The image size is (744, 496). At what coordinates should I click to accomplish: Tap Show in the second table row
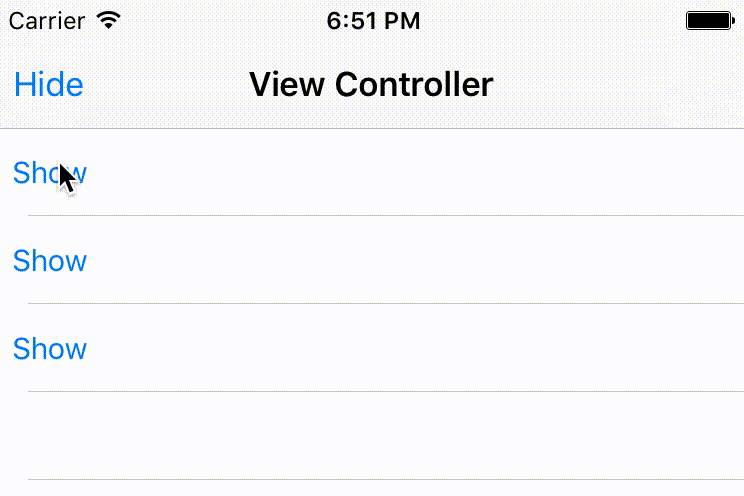pos(49,261)
